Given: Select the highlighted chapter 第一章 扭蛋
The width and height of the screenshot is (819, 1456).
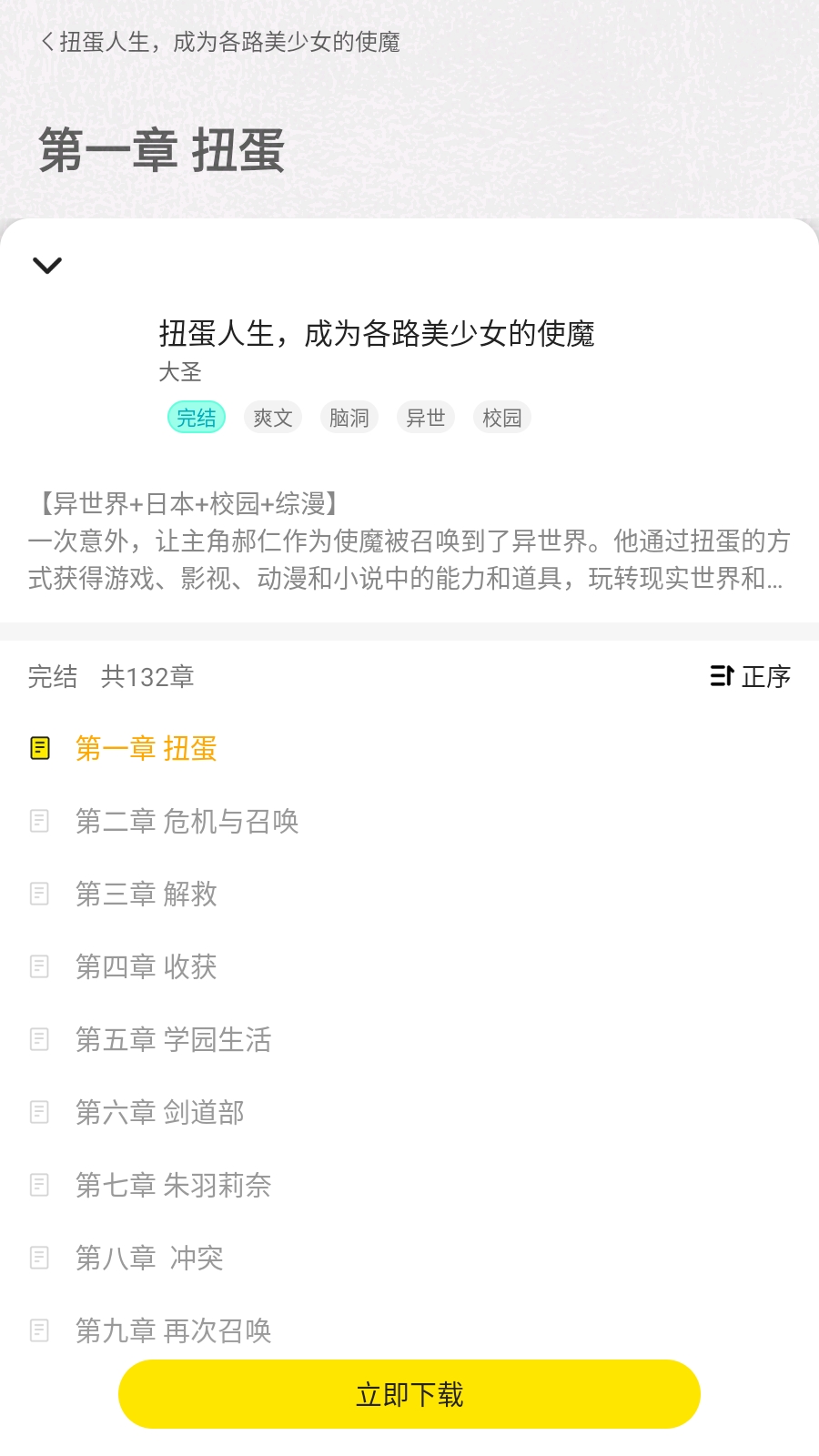Looking at the screenshot, I should tap(146, 748).
